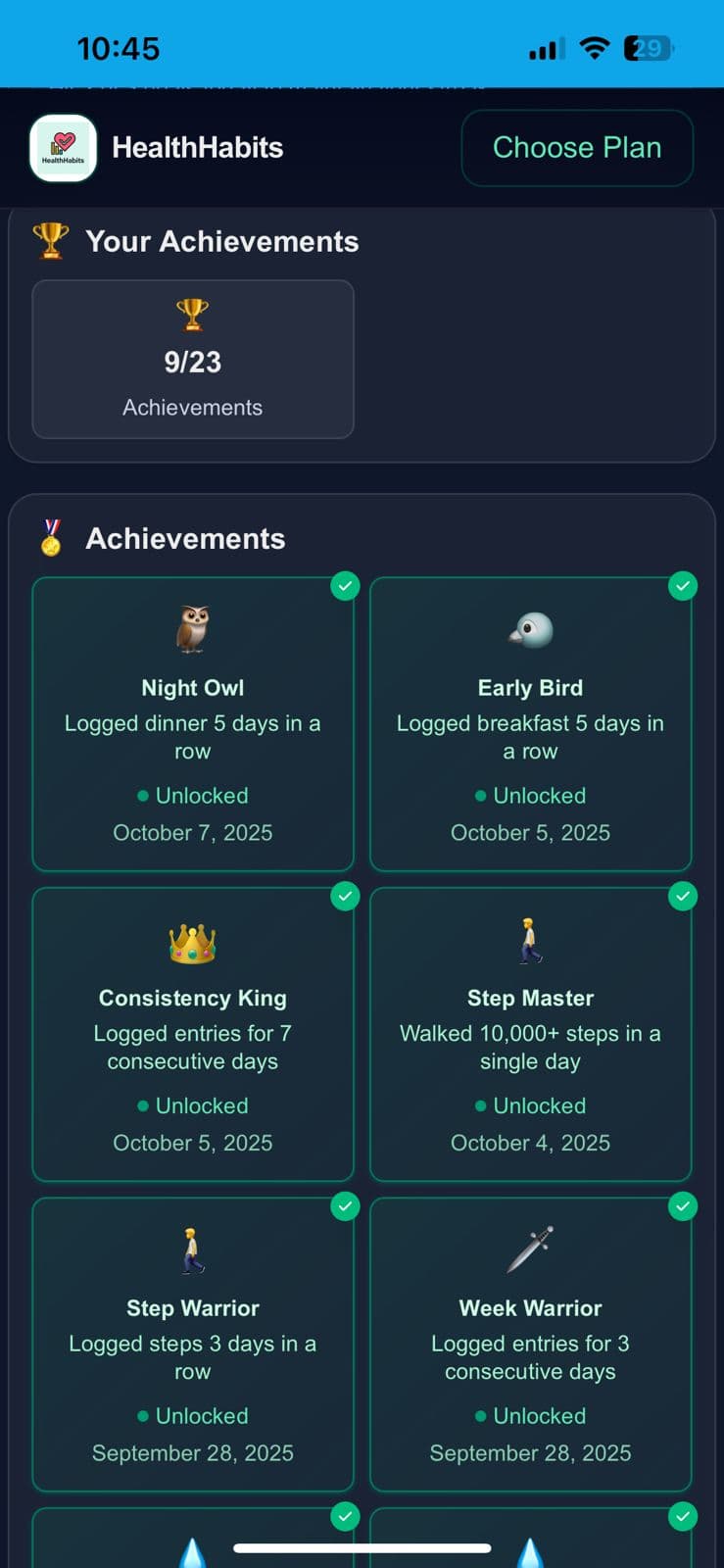
Task: Tap the Wi-Fi icon in the status bar
Action: [594, 46]
